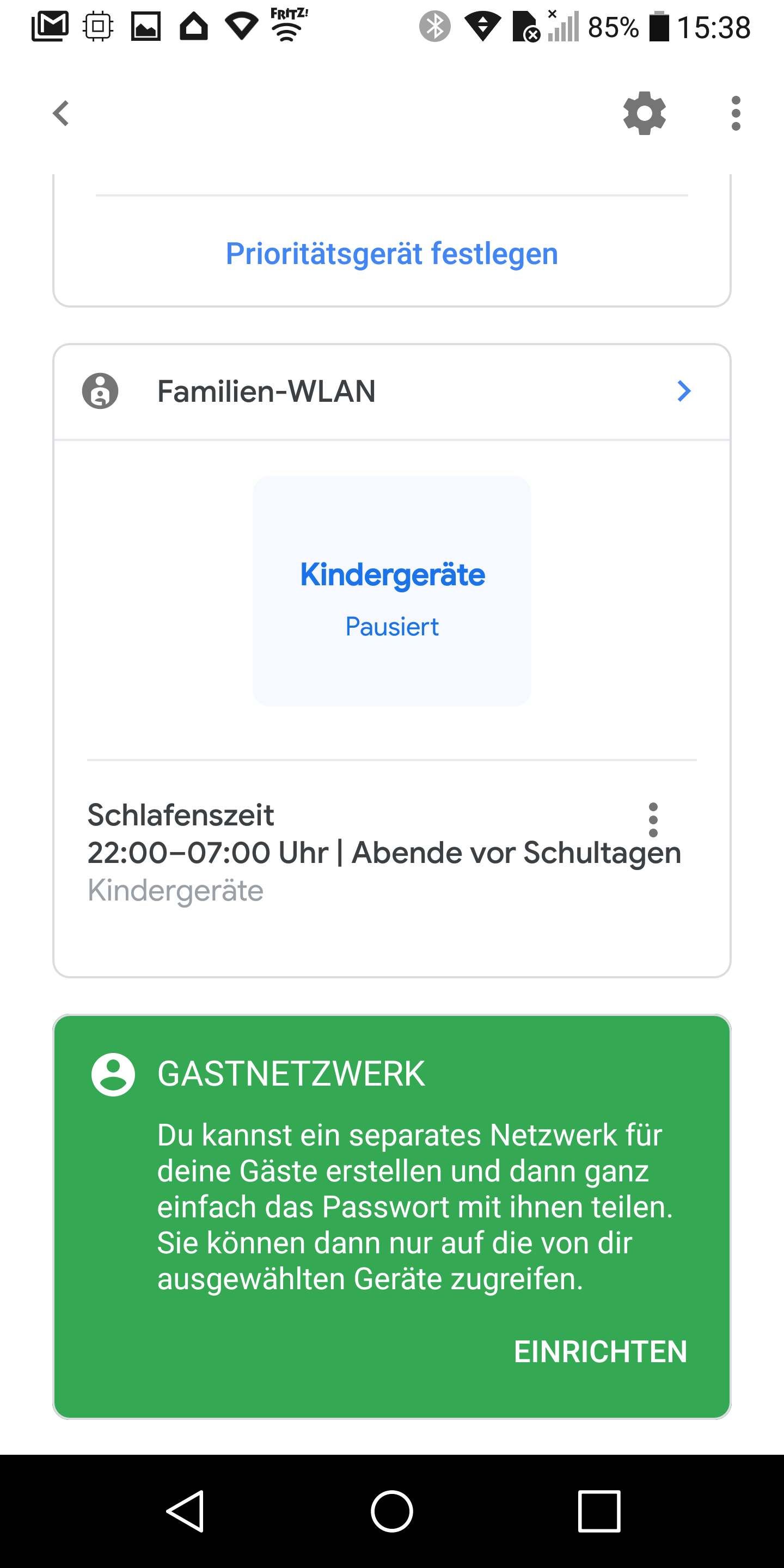
Task: Show recent apps
Action: [599, 1511]
